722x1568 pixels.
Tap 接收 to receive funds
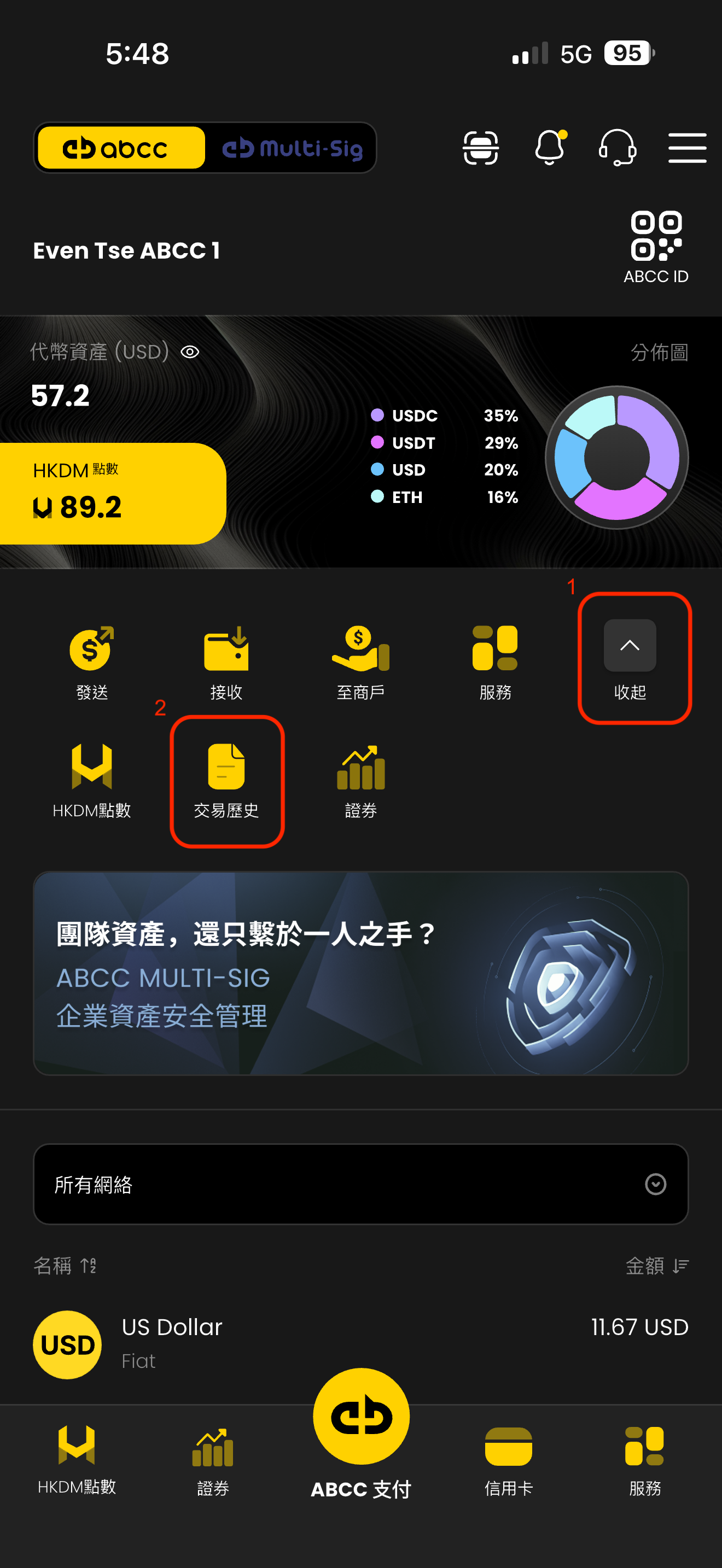point(226,662)
